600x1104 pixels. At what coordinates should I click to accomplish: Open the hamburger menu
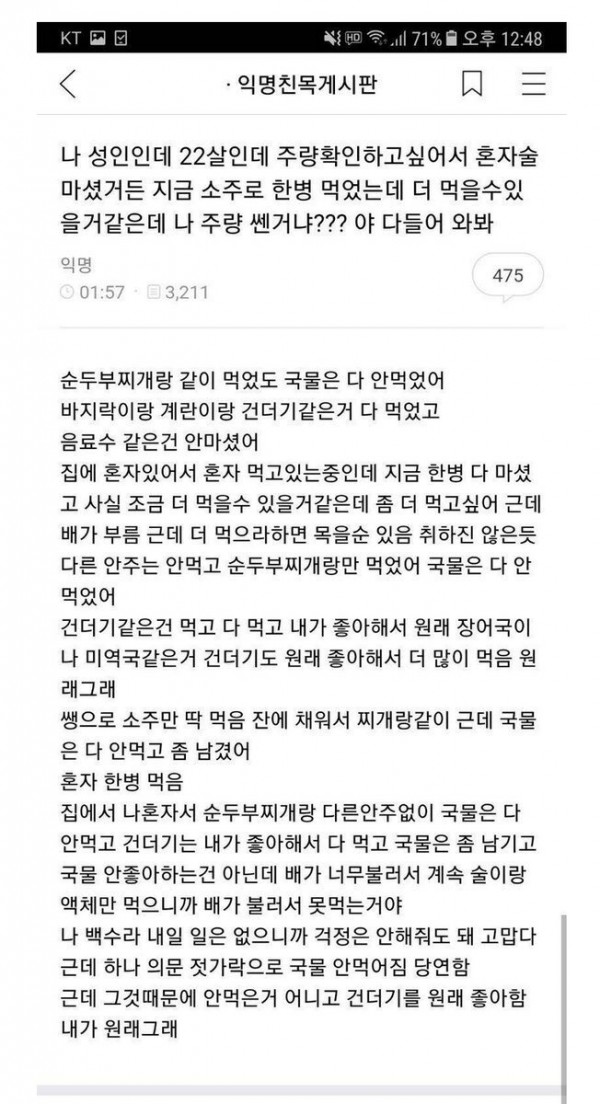pos(534,84)
